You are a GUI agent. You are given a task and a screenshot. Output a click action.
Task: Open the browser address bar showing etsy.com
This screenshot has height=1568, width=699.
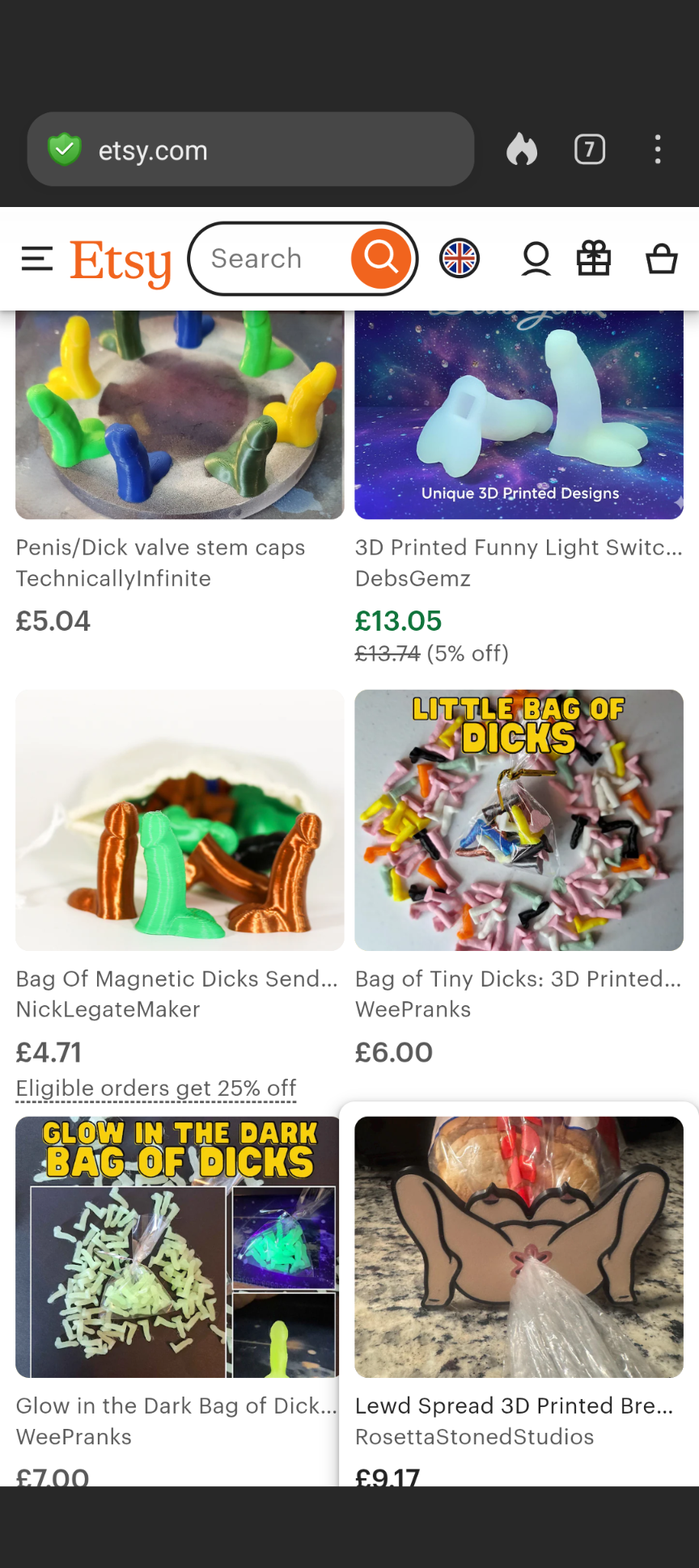click(251, 150)
